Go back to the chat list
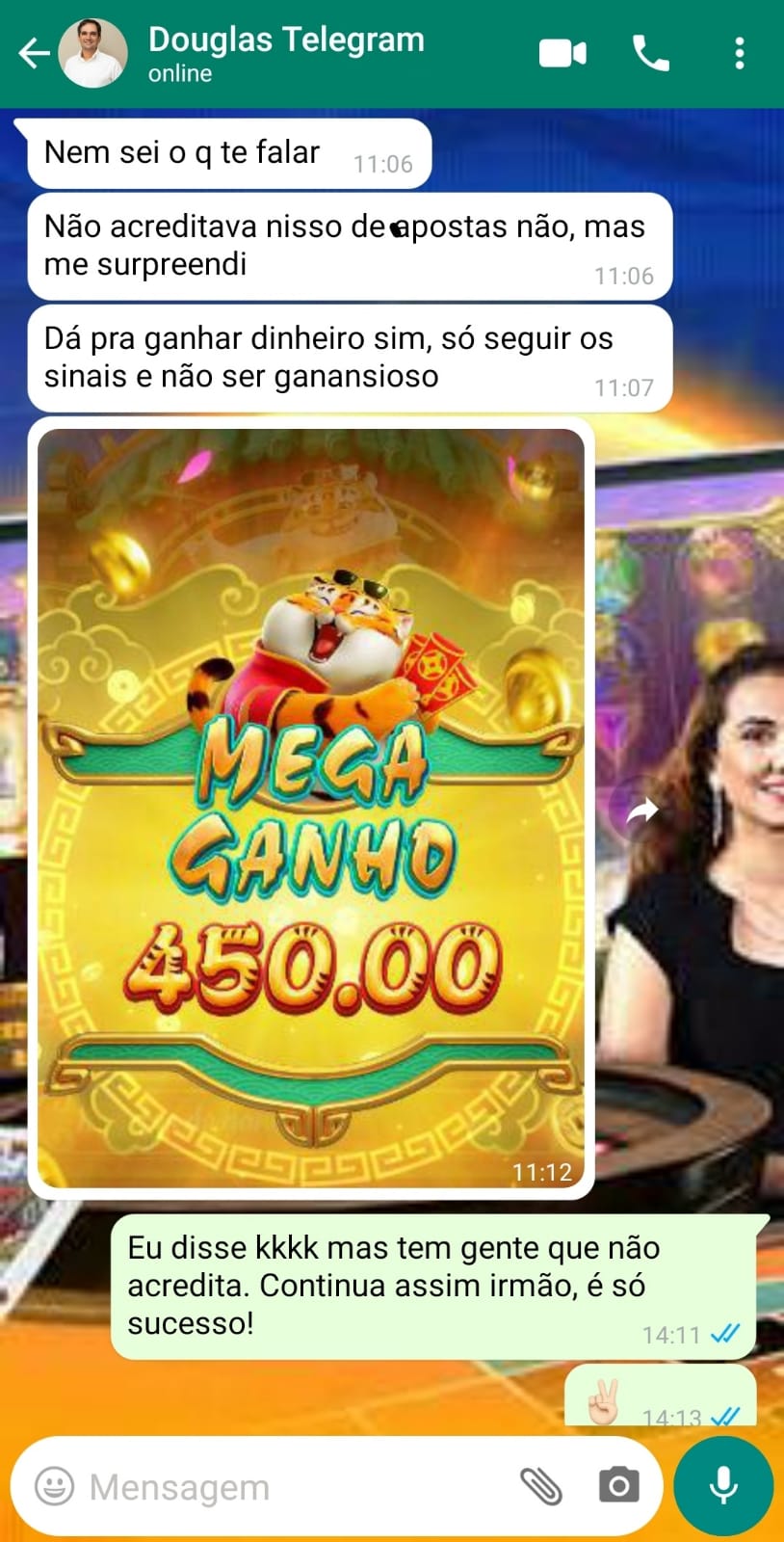This screenshot has width=784, height=1542. (35, 54)
